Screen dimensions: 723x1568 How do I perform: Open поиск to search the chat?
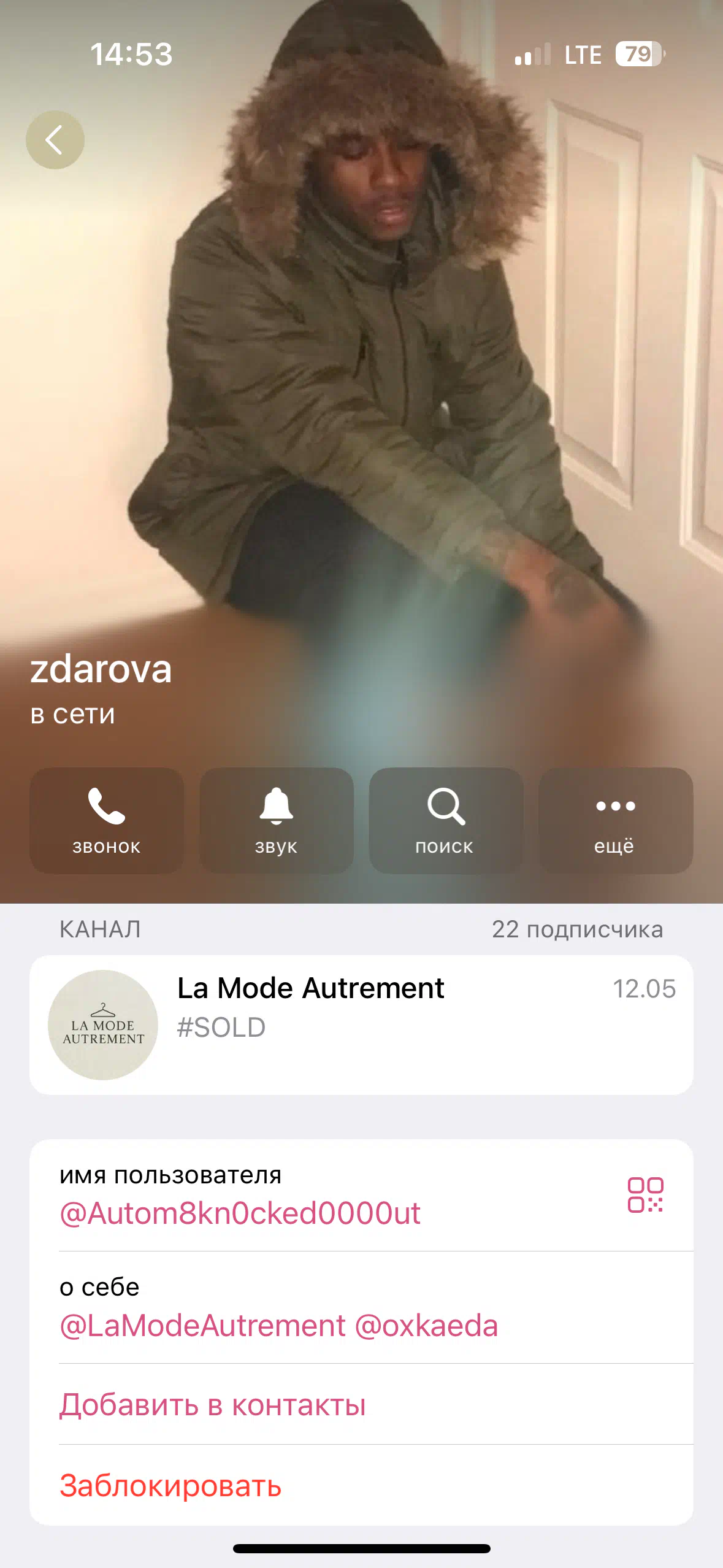(x=446, y=820)
